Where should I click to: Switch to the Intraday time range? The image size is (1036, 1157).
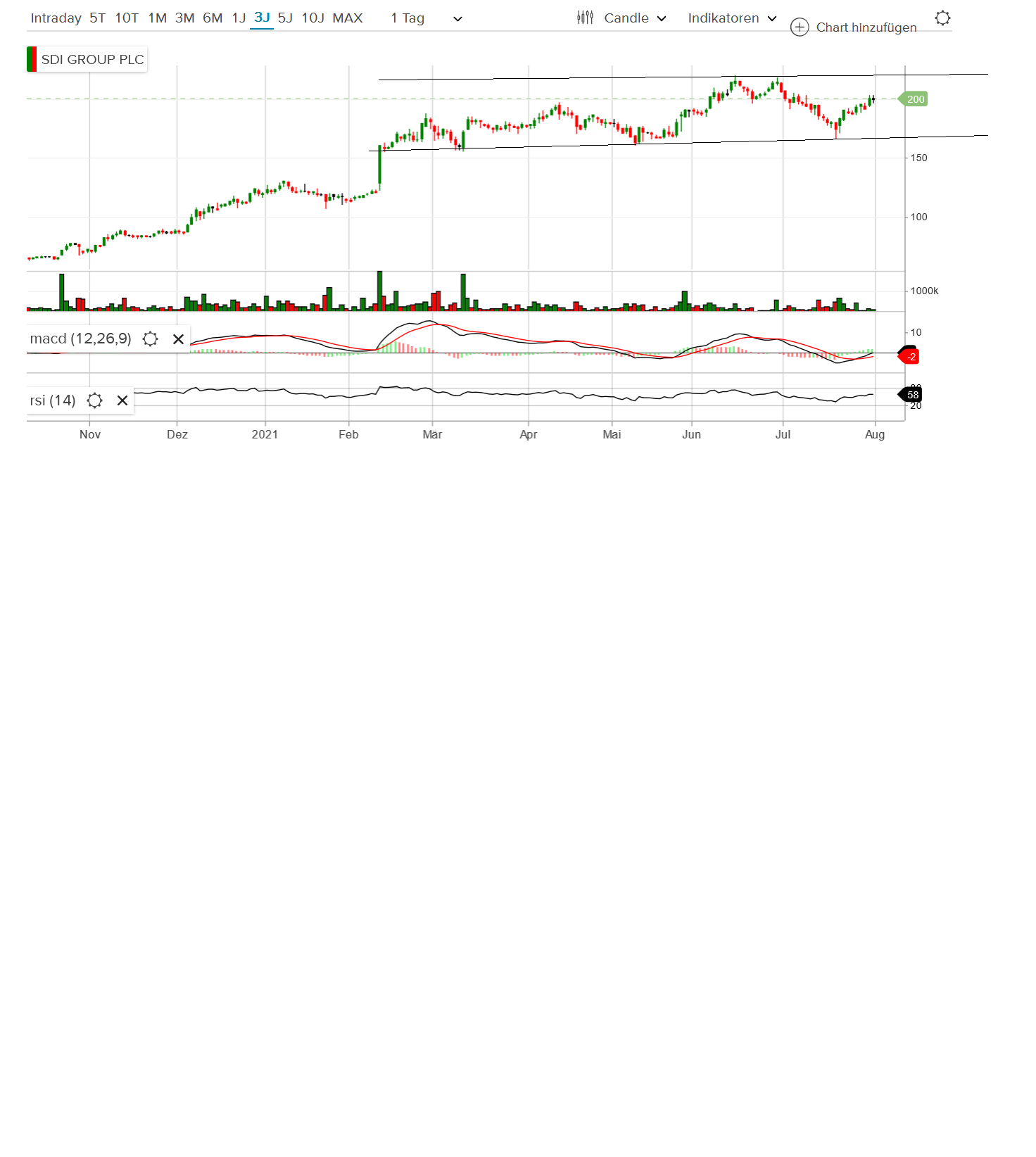click(56, 18)
